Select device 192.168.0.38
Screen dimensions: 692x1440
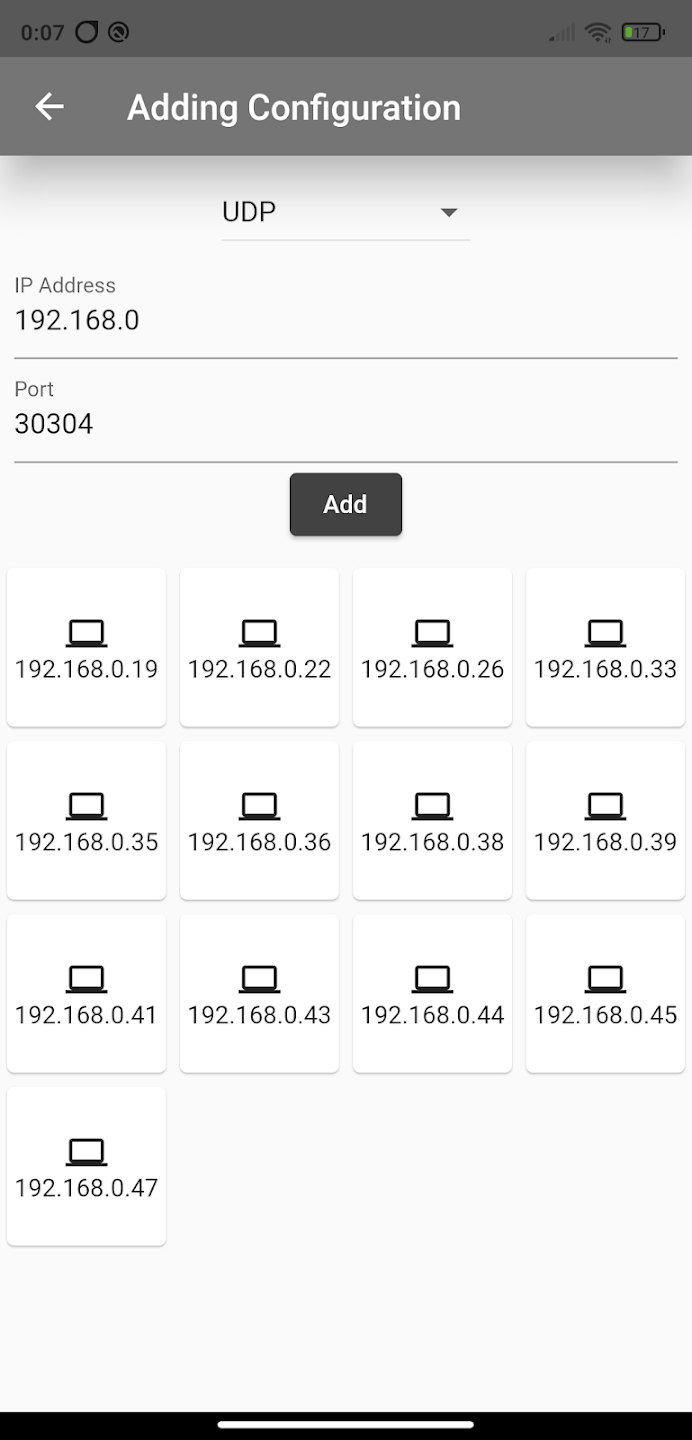tap(432, 820)
